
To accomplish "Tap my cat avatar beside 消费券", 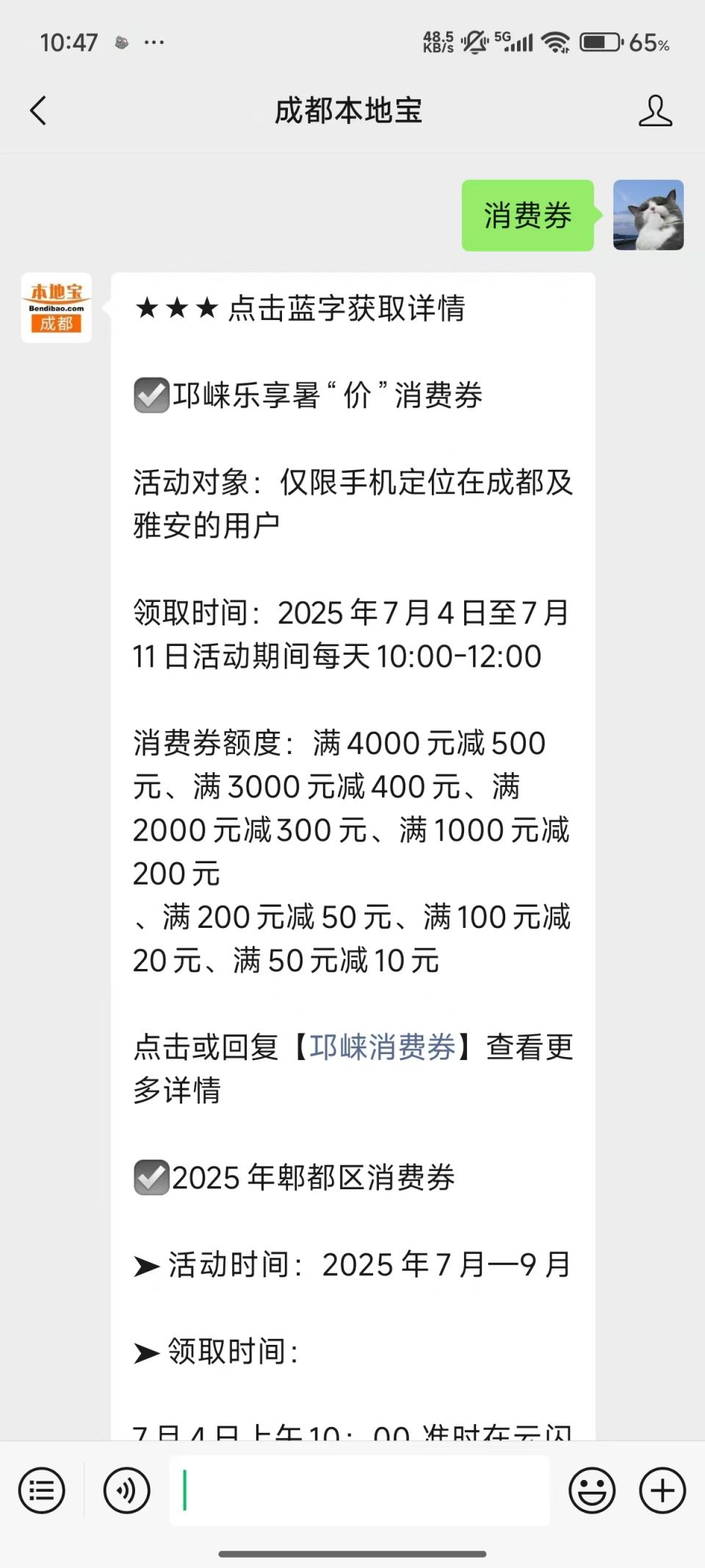I will (x=648, y=215).
